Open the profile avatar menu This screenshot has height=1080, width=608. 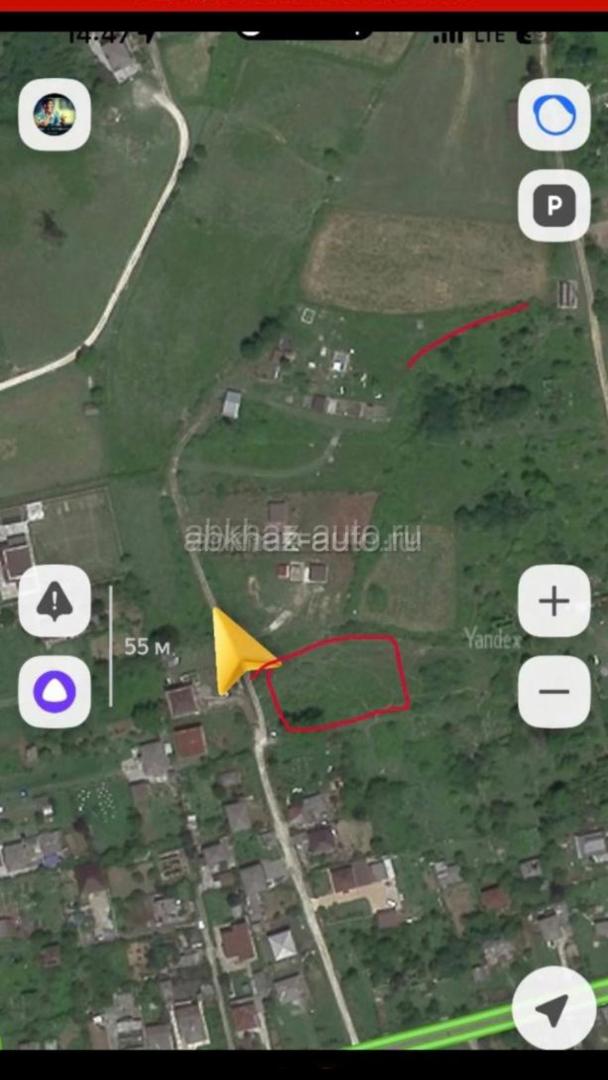point(54,115)
